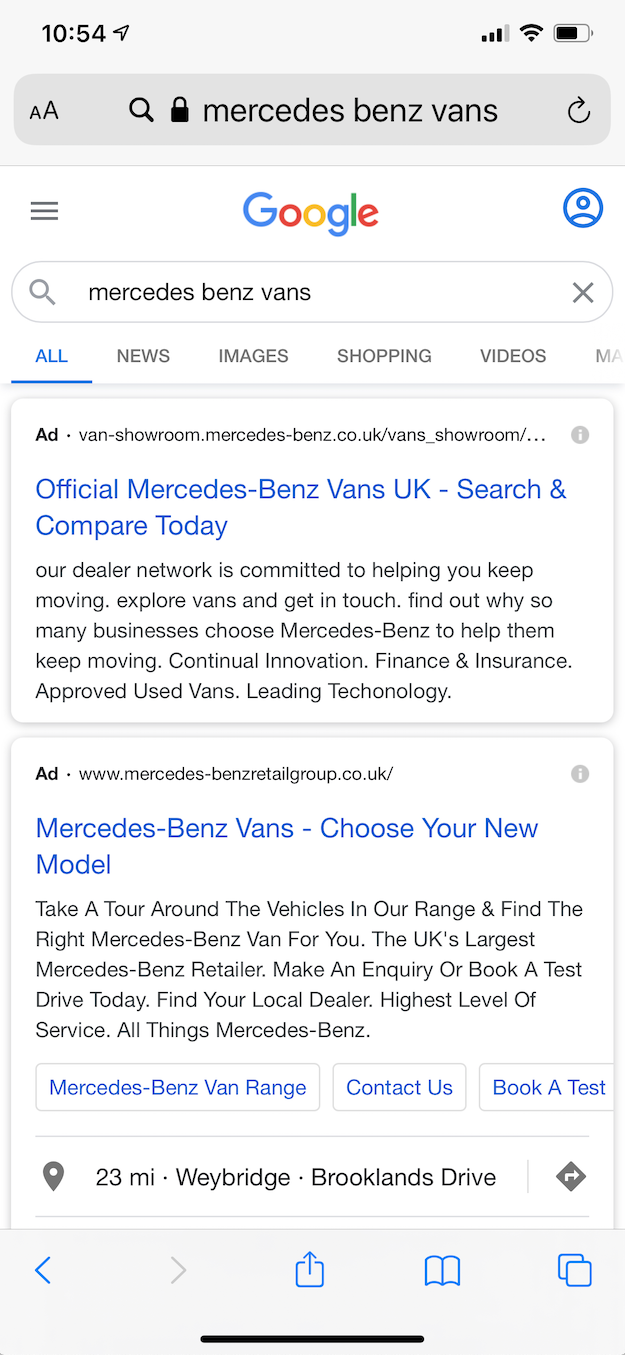Go back to the previous page
The height and width of the screenshot is (1355, 625).
click(43, 1270)
